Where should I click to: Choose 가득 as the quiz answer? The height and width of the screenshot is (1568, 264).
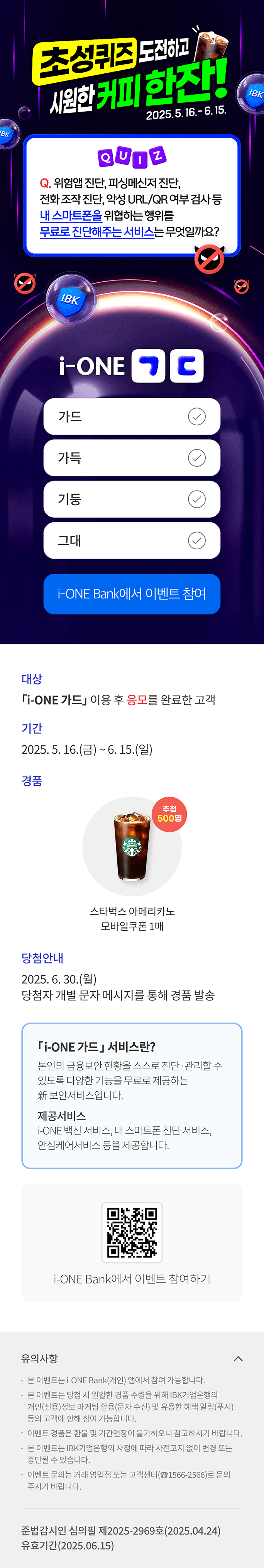[131, 458]
